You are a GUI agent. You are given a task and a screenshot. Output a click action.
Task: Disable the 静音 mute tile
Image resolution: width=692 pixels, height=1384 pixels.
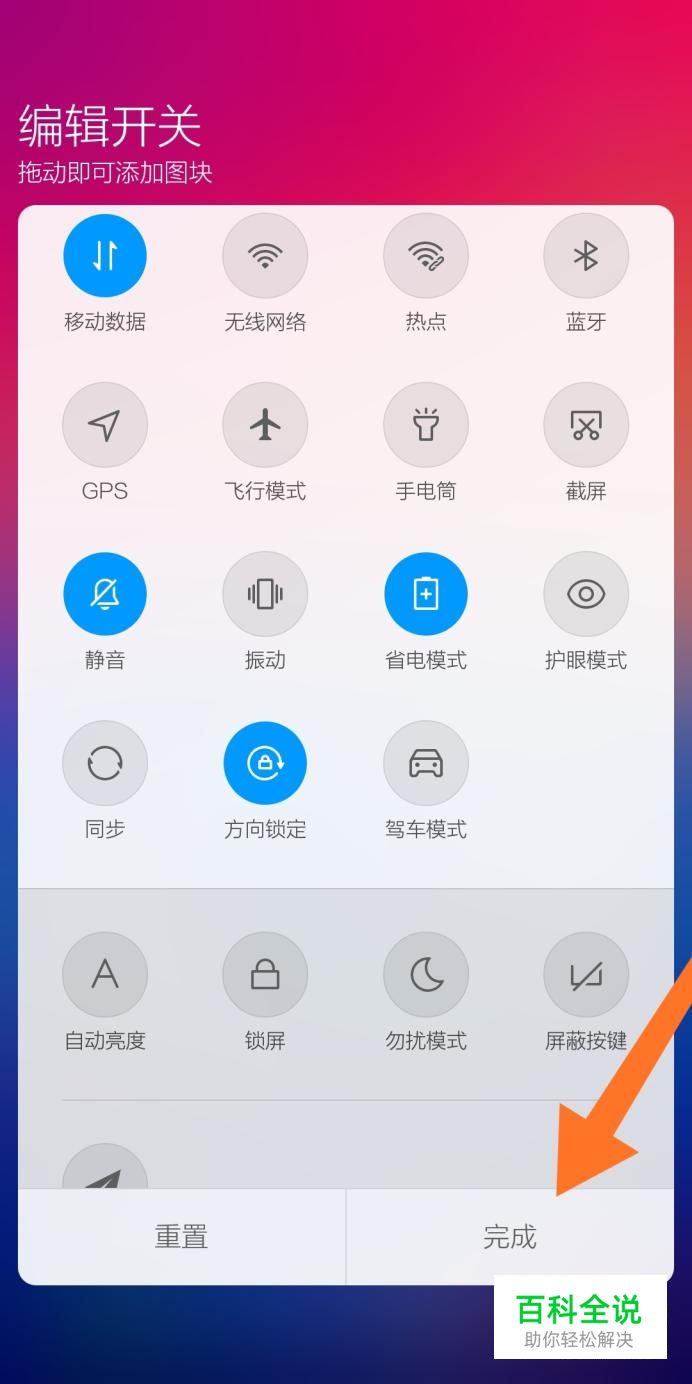click(105, 594)
